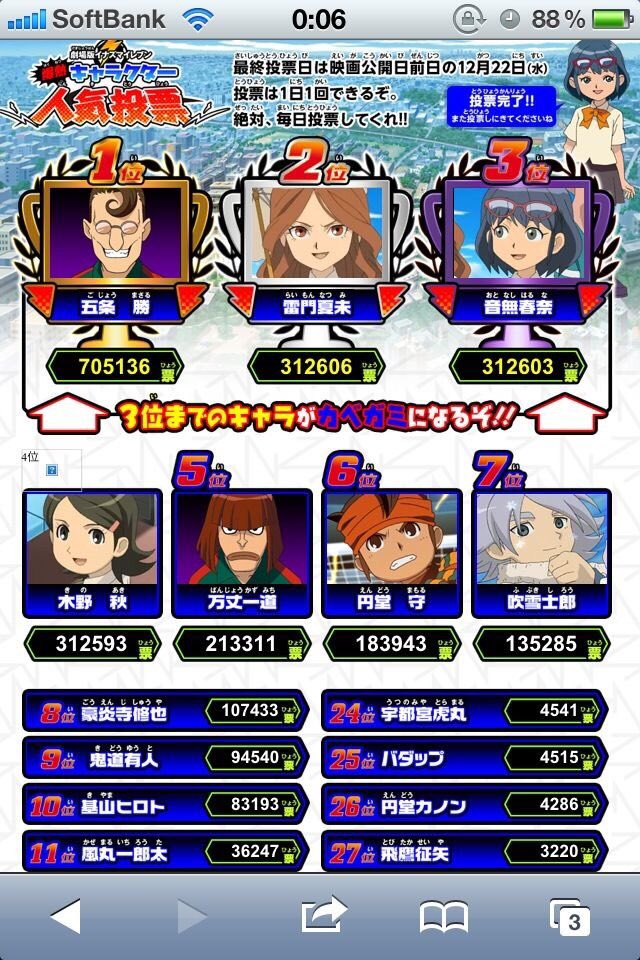Choose the 8位 豪炎寺修也 ranking row
Image resolution: width=640 pixels, height=960 pixels.
tap(163, 711)
